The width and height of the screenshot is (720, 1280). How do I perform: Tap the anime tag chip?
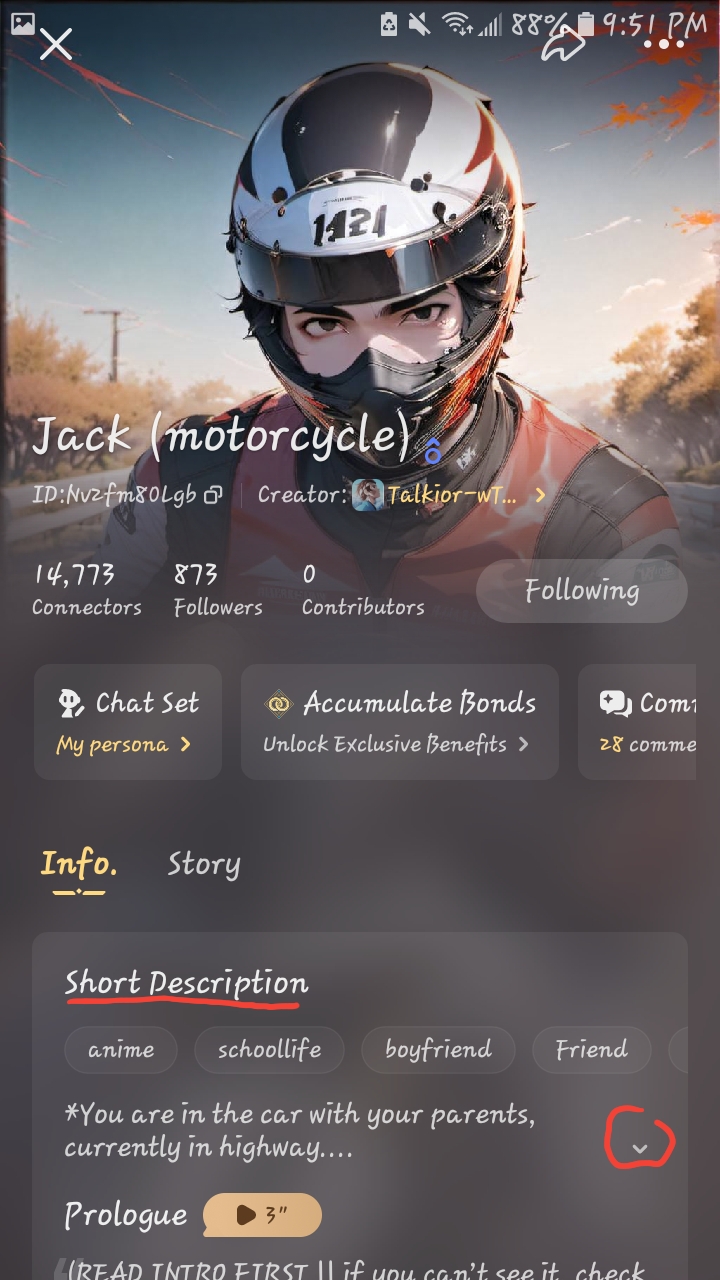click(x=121, y=1050)
